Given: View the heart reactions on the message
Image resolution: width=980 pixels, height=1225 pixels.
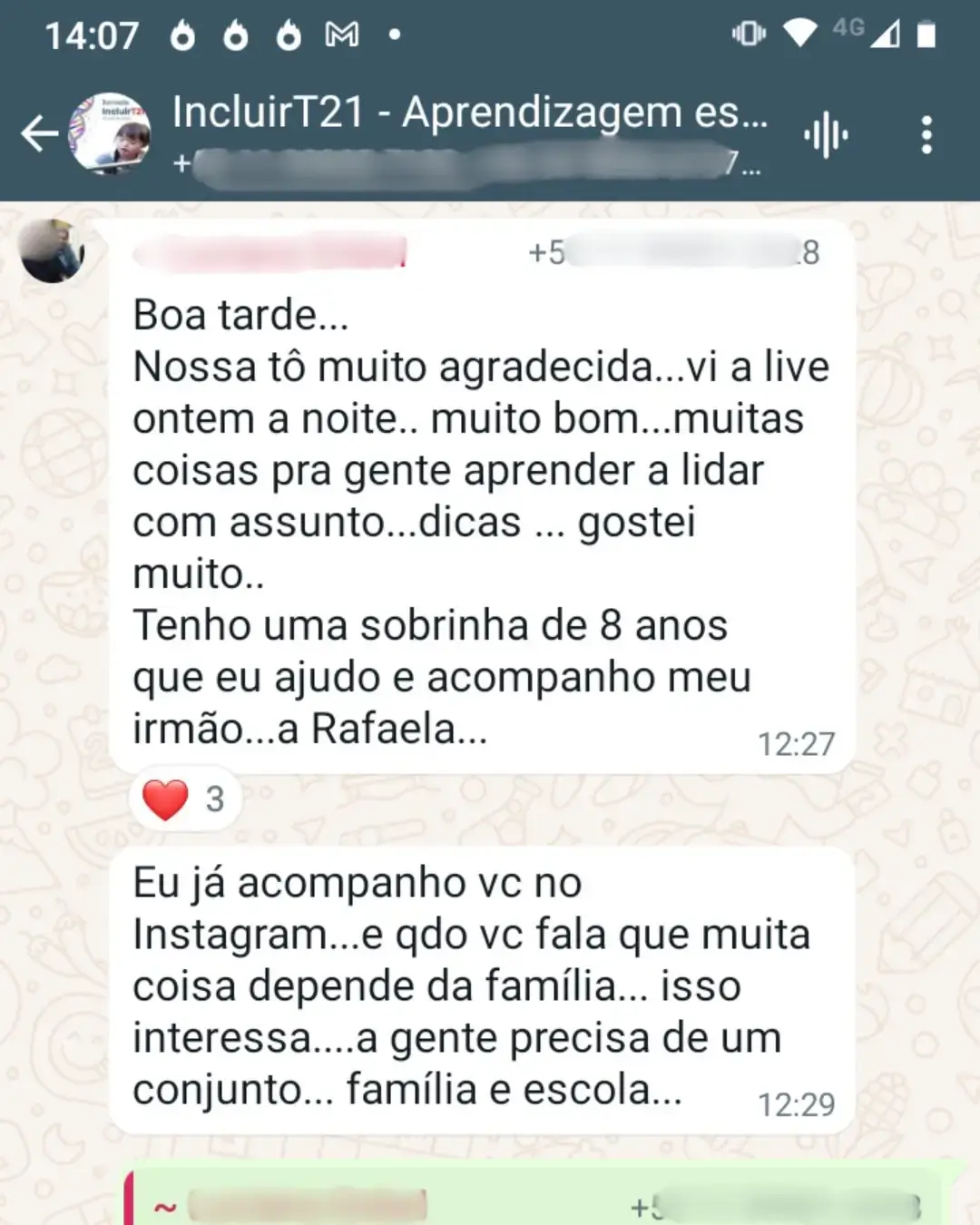Looking at the screenshot, I should coord(185,799).
